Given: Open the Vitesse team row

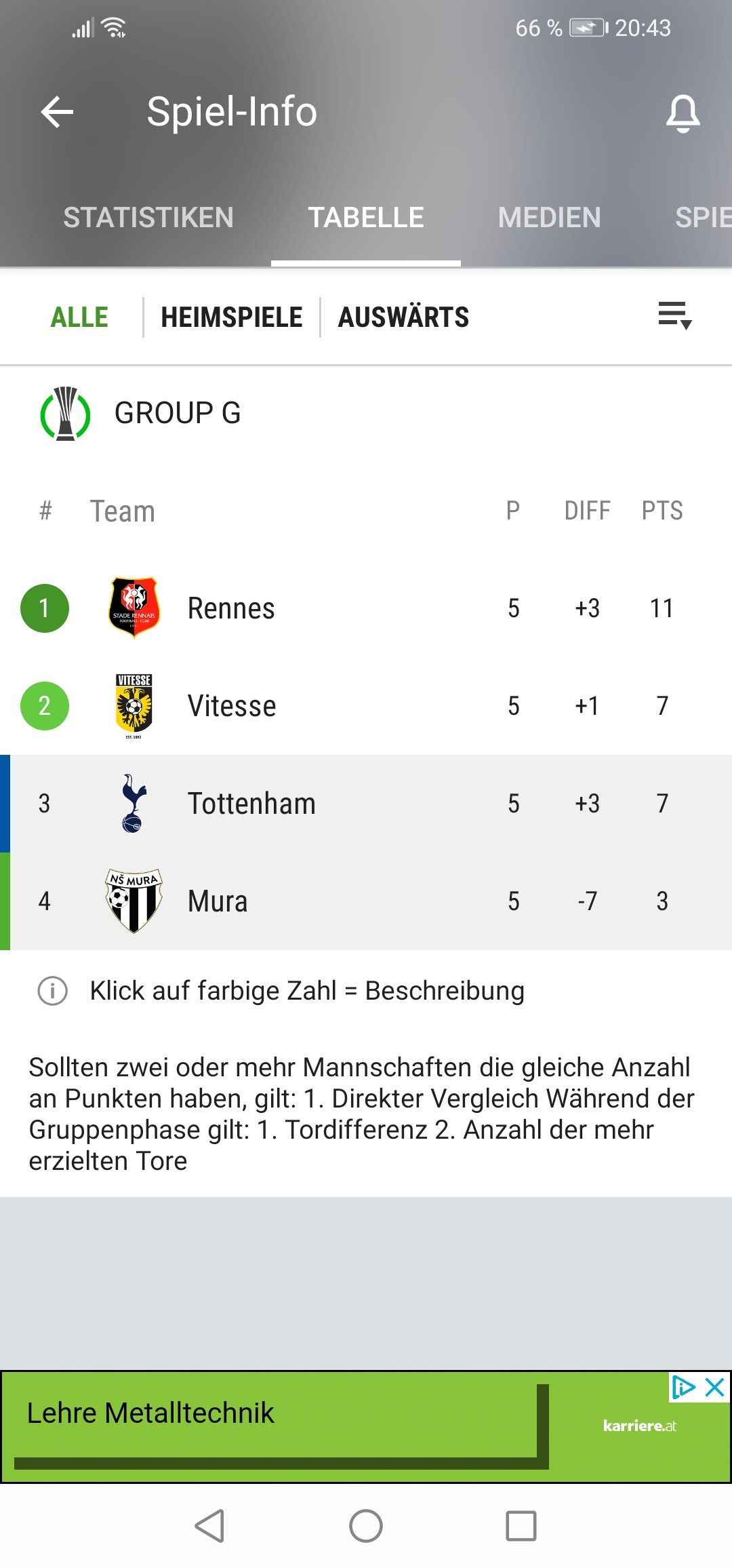Looking at the screenshot, I should pos(366,706).
